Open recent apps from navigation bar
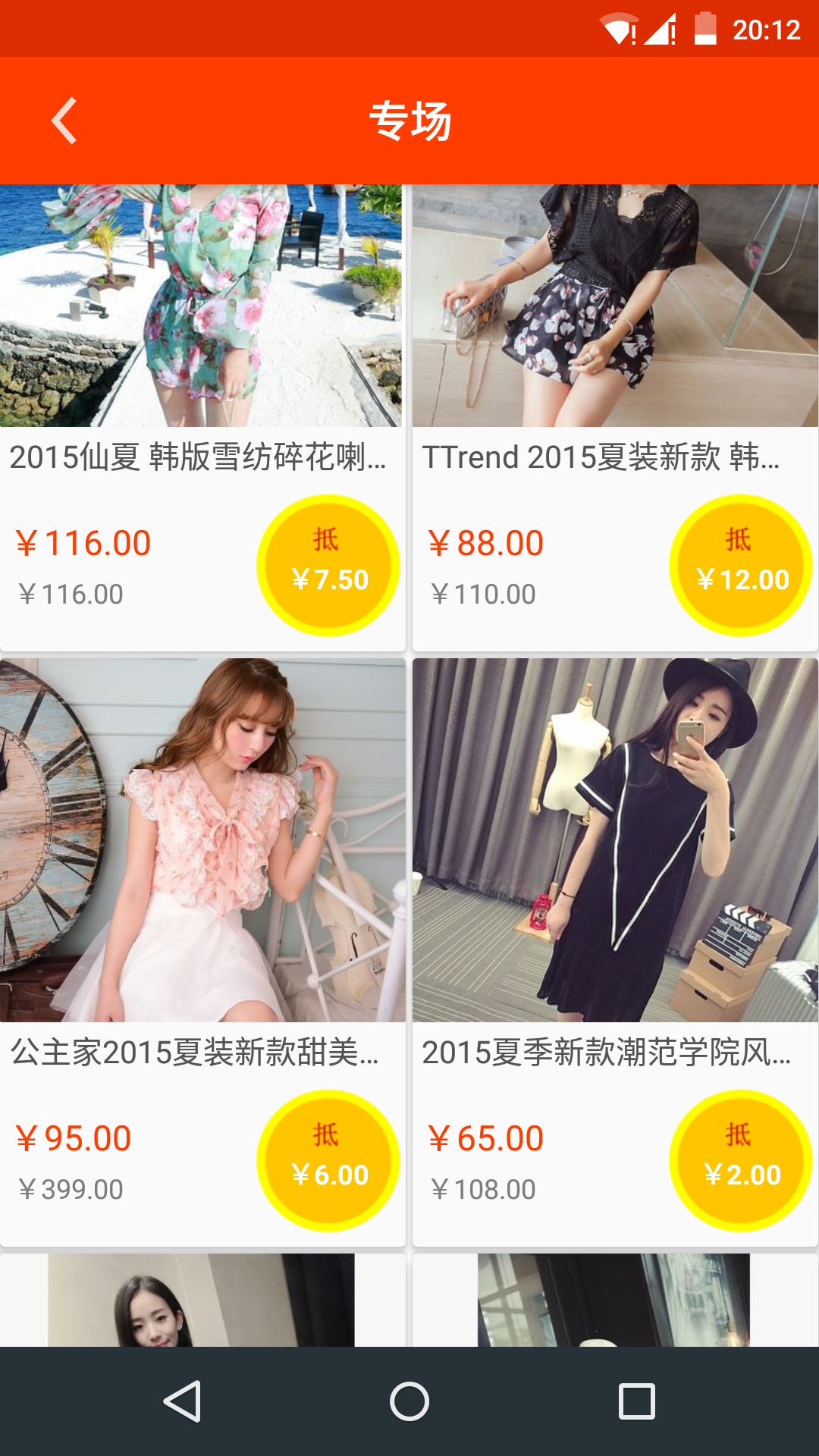Screen dimensions: 819x1456 click(637, 1401)
